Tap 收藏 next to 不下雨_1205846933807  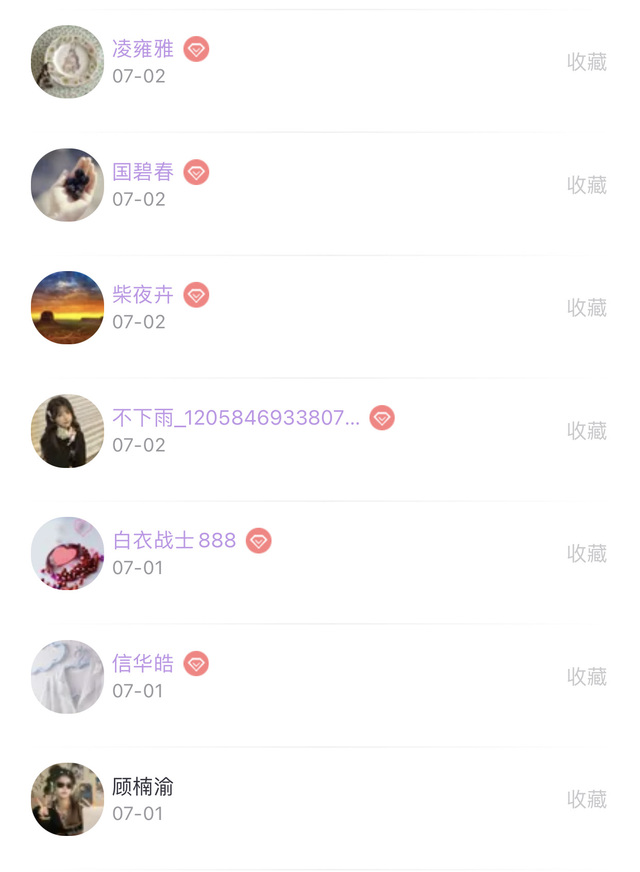click(587, 431)
